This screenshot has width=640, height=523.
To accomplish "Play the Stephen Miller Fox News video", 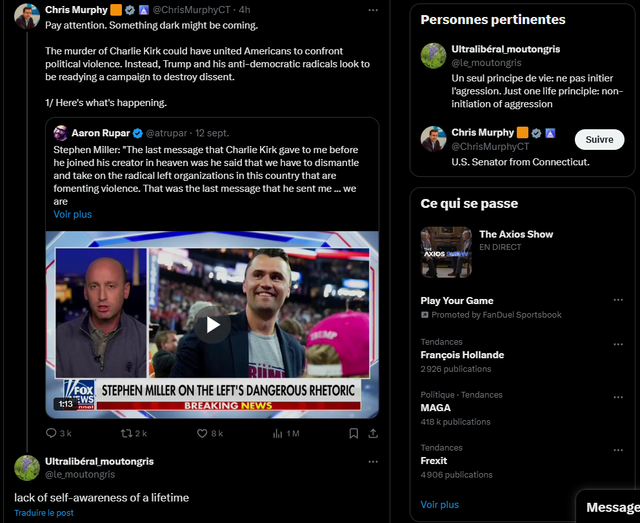I will 212,324.
